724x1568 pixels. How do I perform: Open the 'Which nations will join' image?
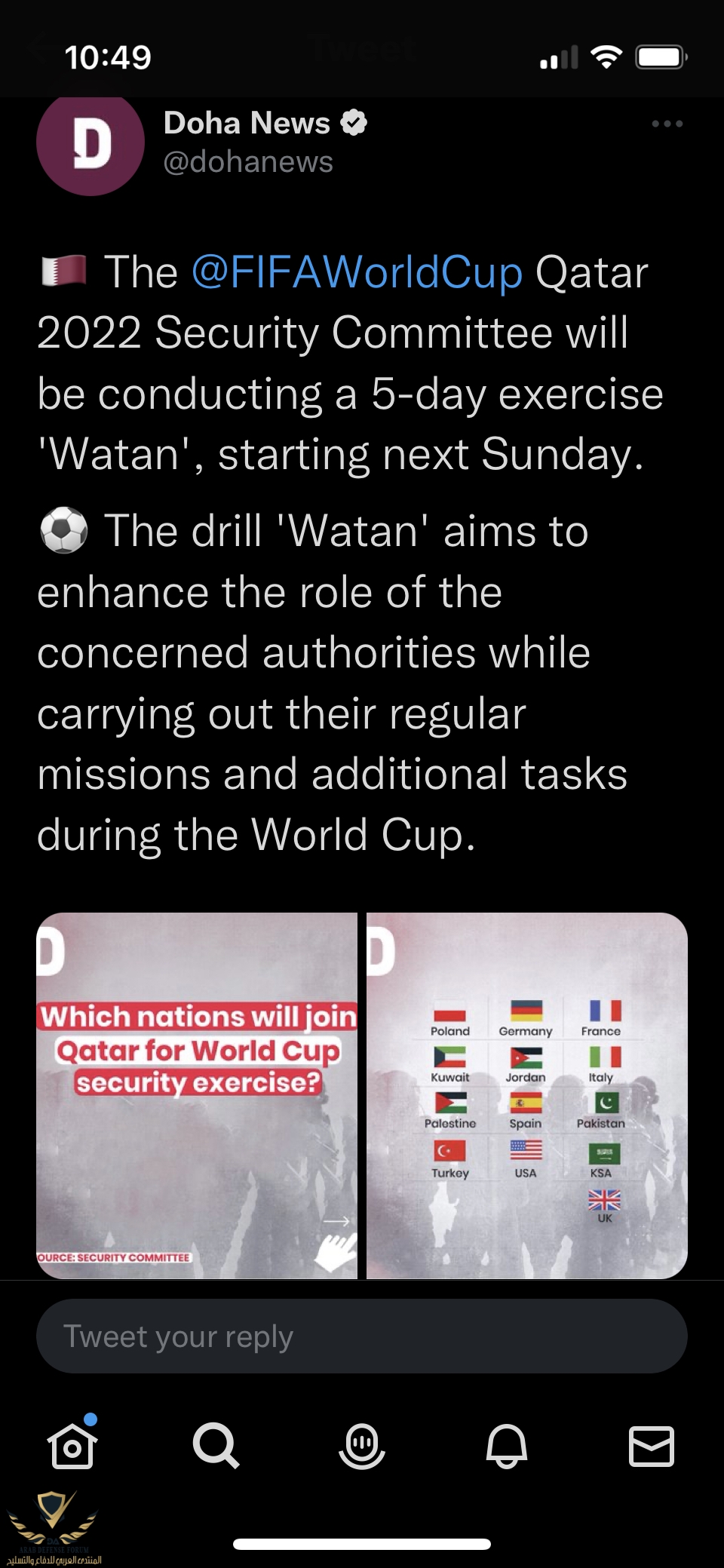197,1095
